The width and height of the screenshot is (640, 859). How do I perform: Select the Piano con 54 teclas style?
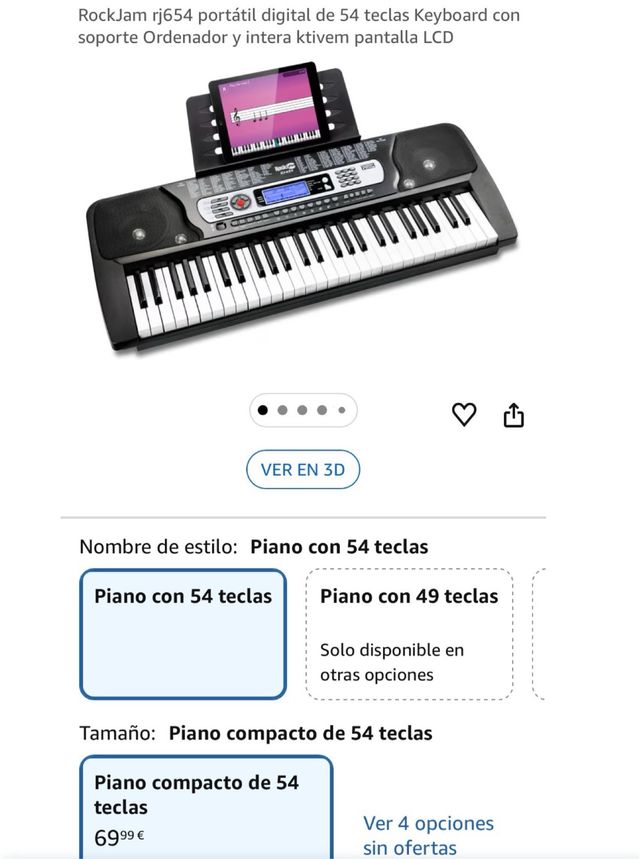tap(183, 634)
